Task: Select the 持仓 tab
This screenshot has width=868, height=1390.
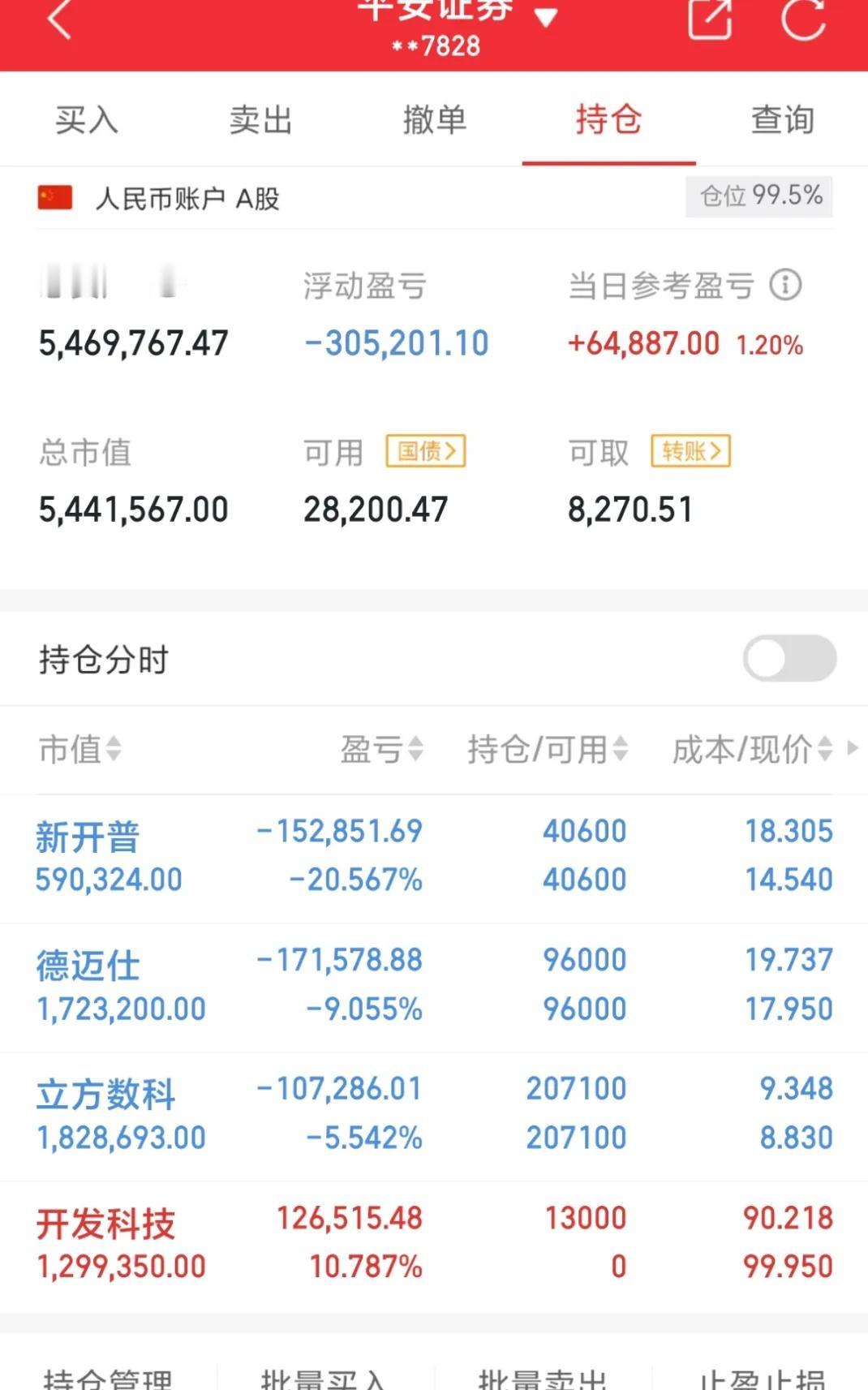Action: (x=608, y=120)
